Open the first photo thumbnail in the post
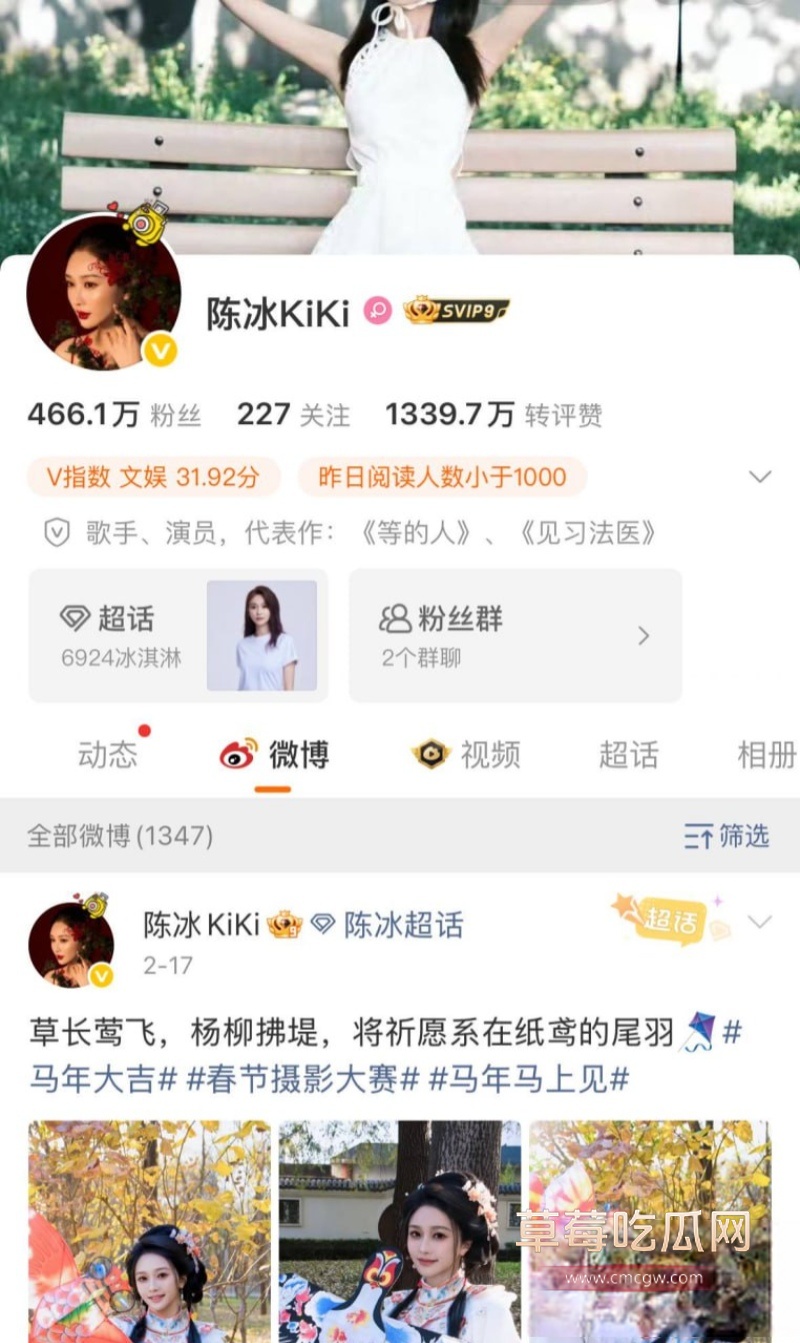800x1343 pixels. (x=148, y=1230)
